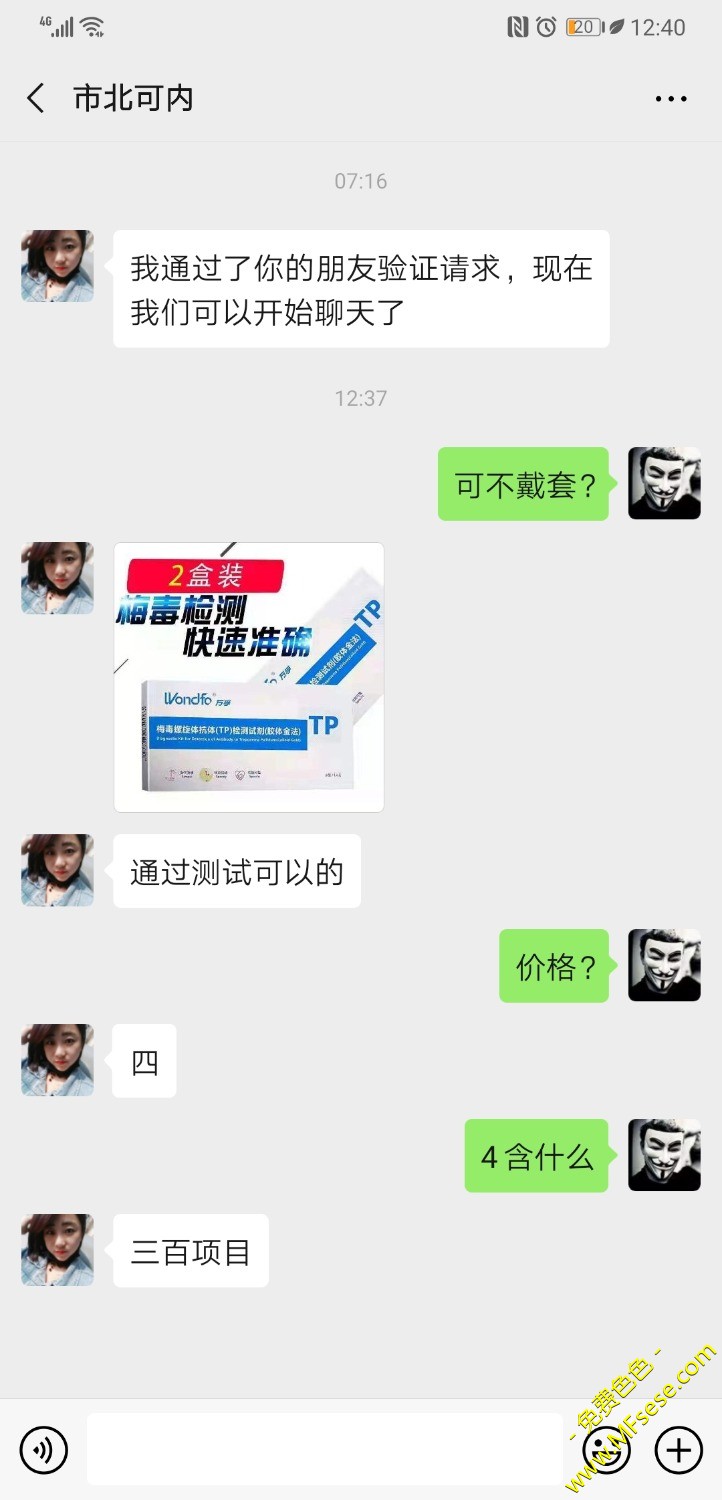Open the plus attachments panel
This screenshot has width=722, height=1500.
pyautogui.click(x=678, y=1449)
